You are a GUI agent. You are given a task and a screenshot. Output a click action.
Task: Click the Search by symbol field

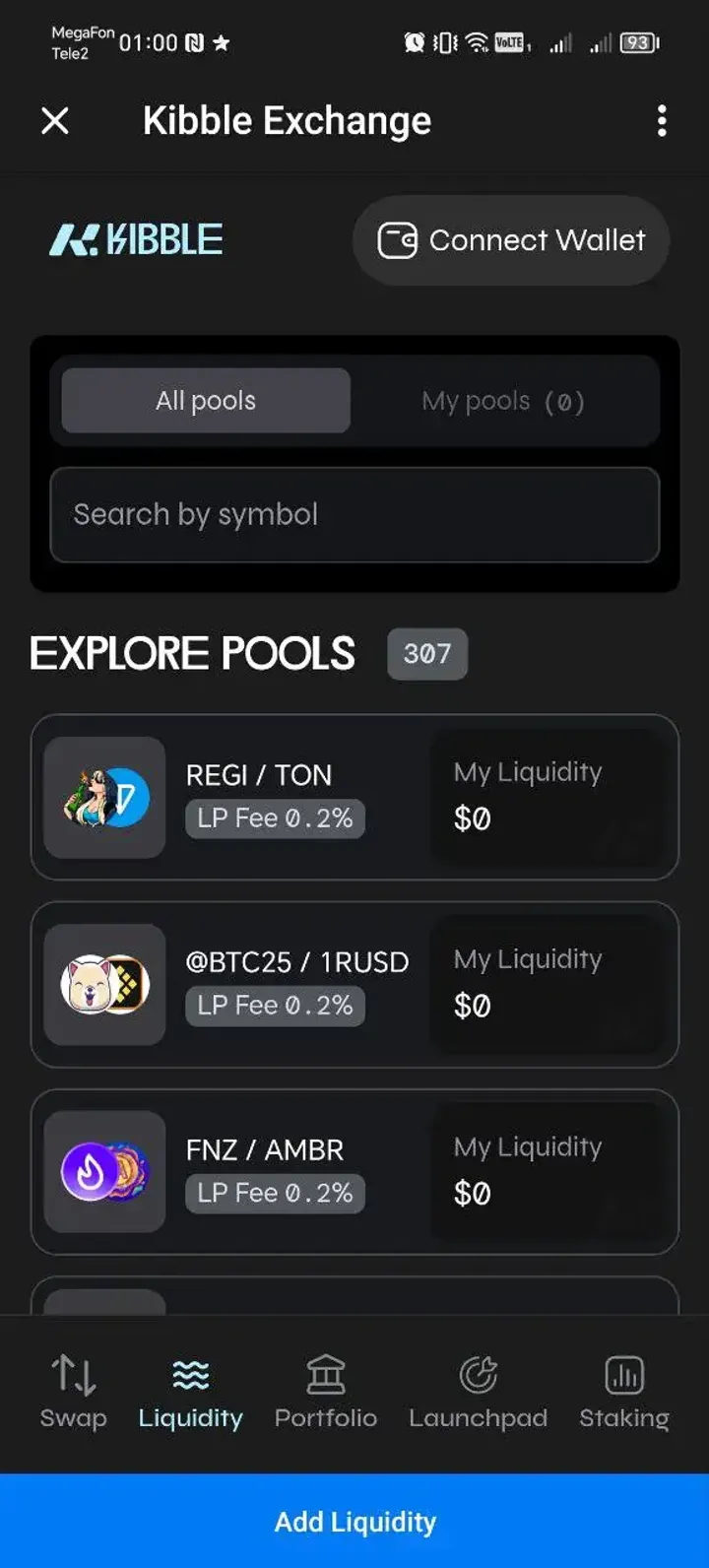click(x=354, y=514)
